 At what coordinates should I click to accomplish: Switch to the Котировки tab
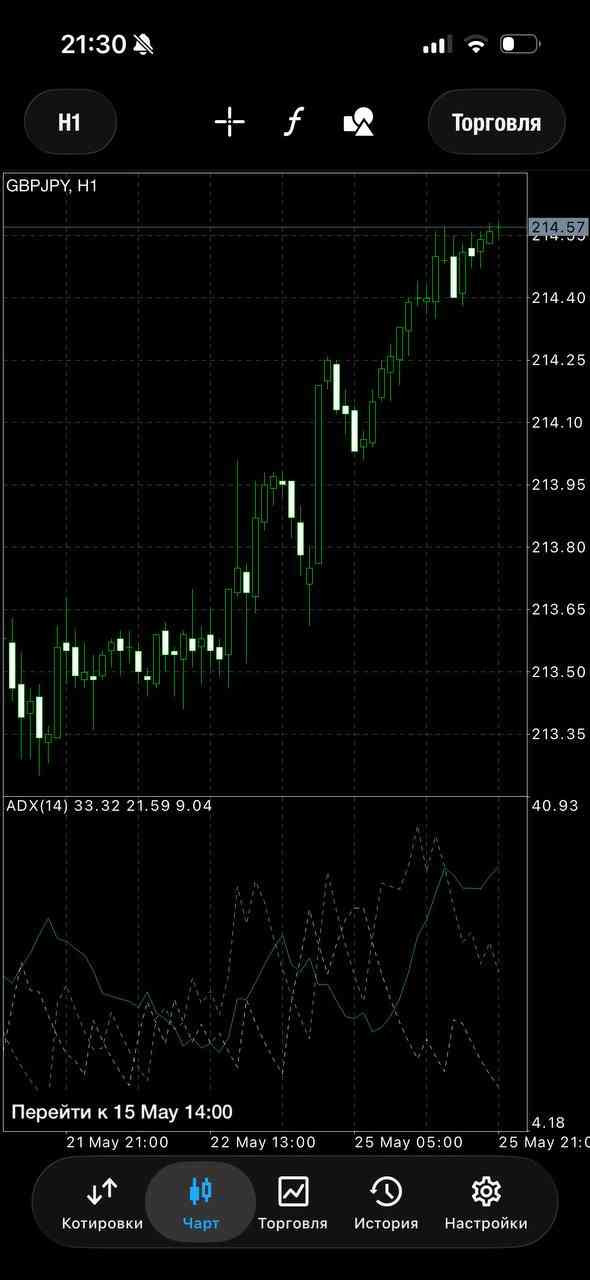102,1204
